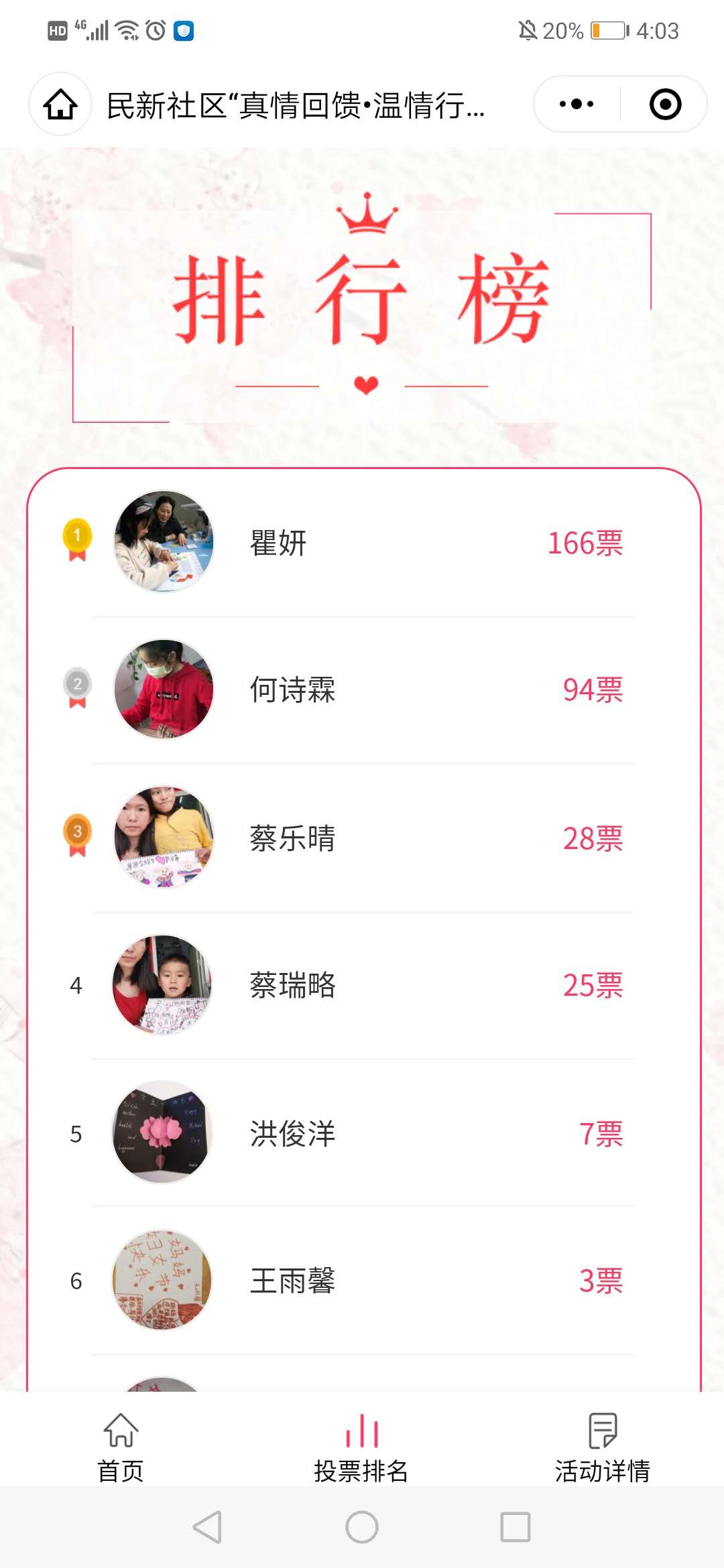Image resolution: width=724 pixels, height=1568 pixels.
Task: View 洪俊洋's ranking entry
Action: (x=363, y=1133)
